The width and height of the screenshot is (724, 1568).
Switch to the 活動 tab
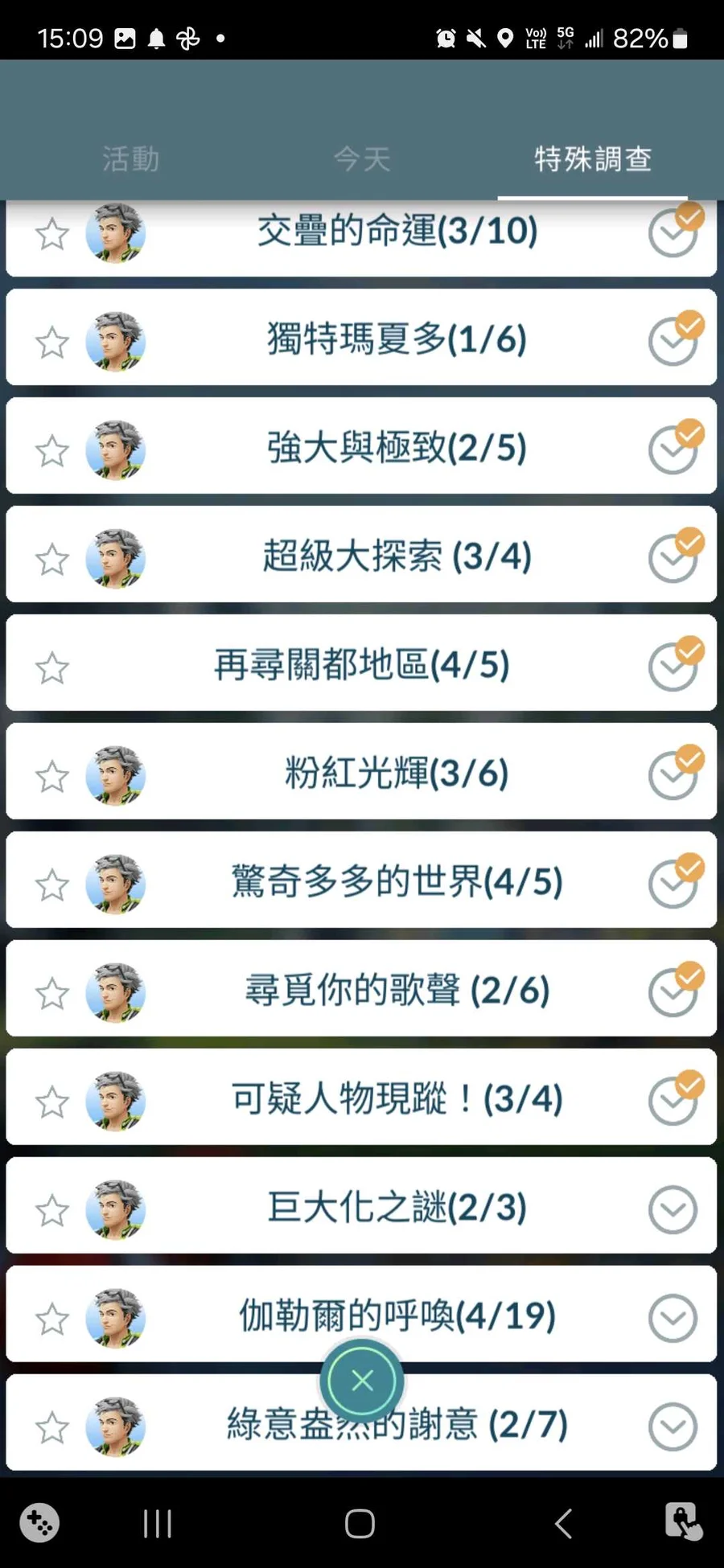click(x=130, y=158)
